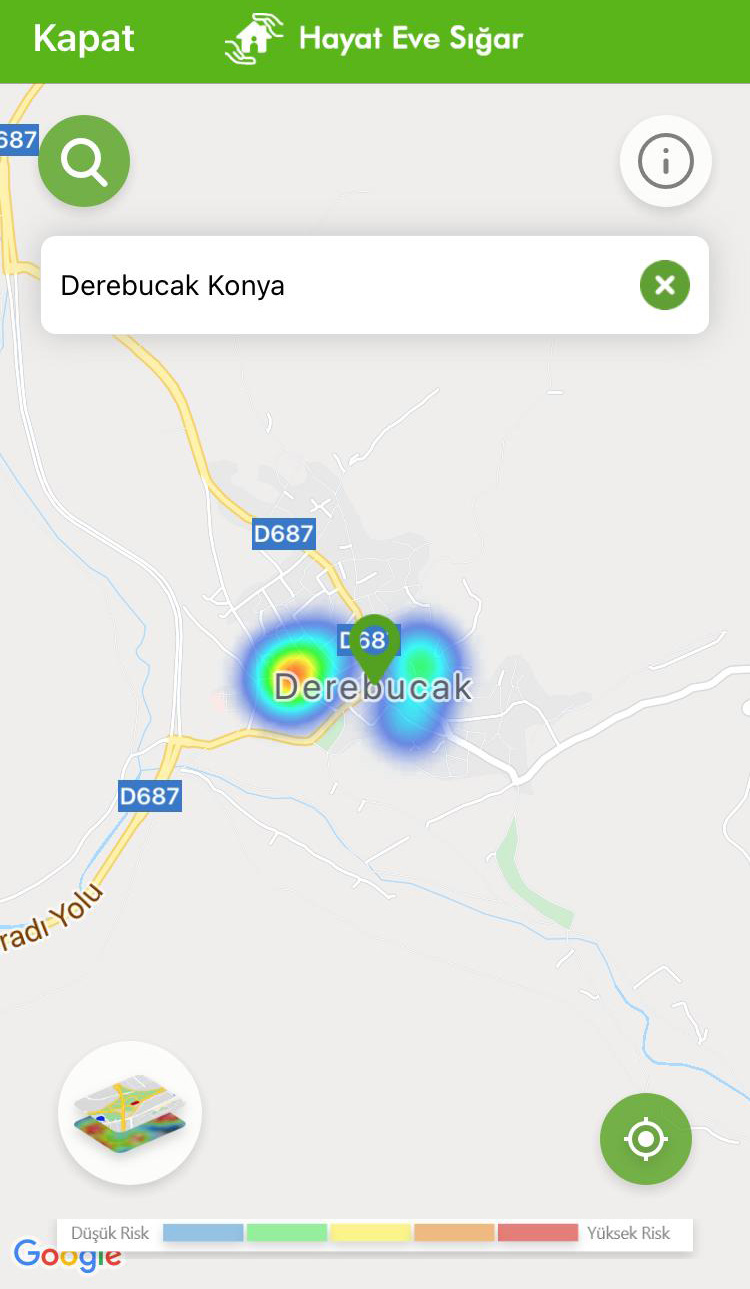Open Google Maps via the Google logo
Image resolution: width=750 pixels, height=1289 pixels.
tap(67, 1258)
